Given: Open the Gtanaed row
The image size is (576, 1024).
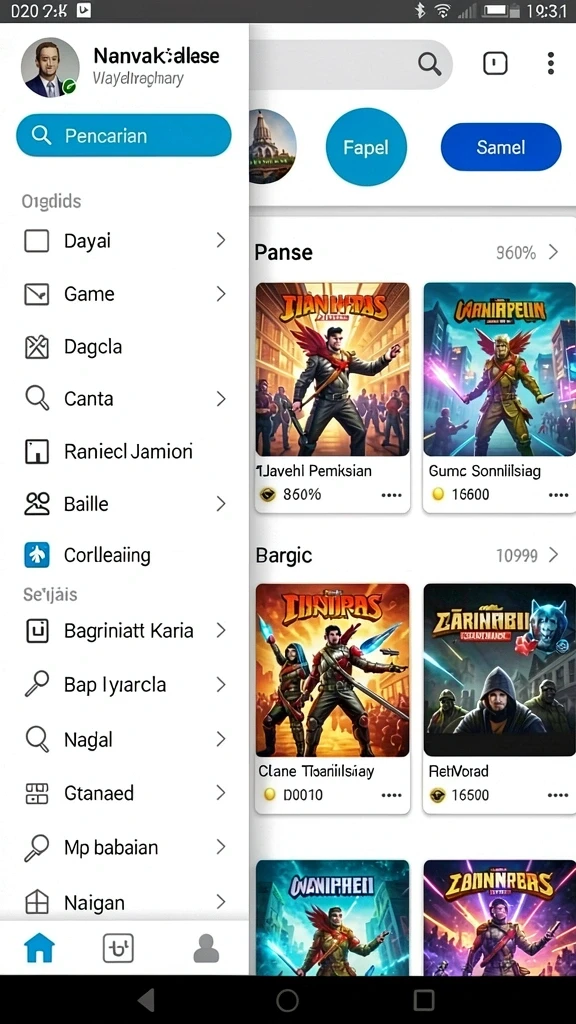Looking at the screenshot, I should coord(124,793).
